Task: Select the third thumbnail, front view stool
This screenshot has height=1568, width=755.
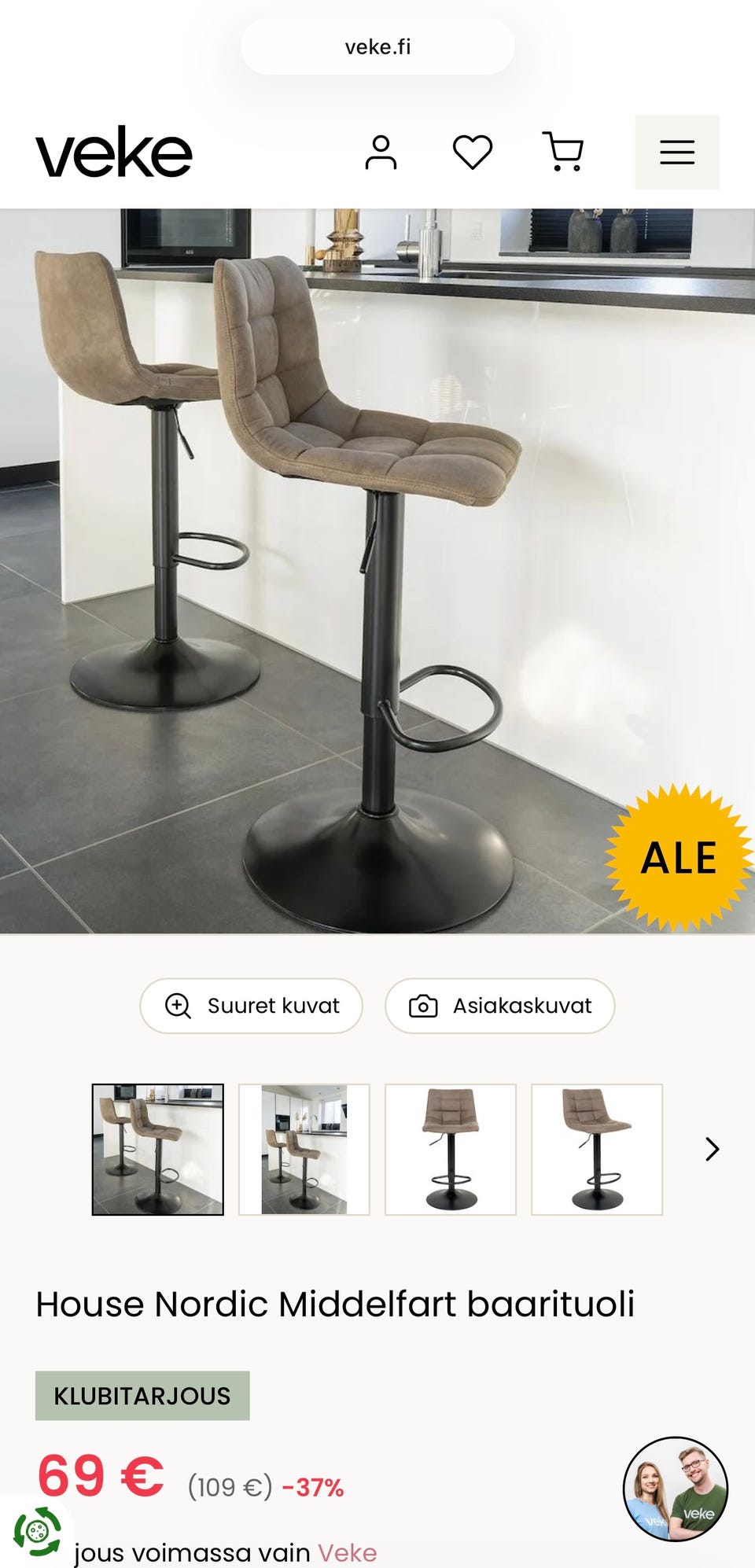Action: 451,1150
